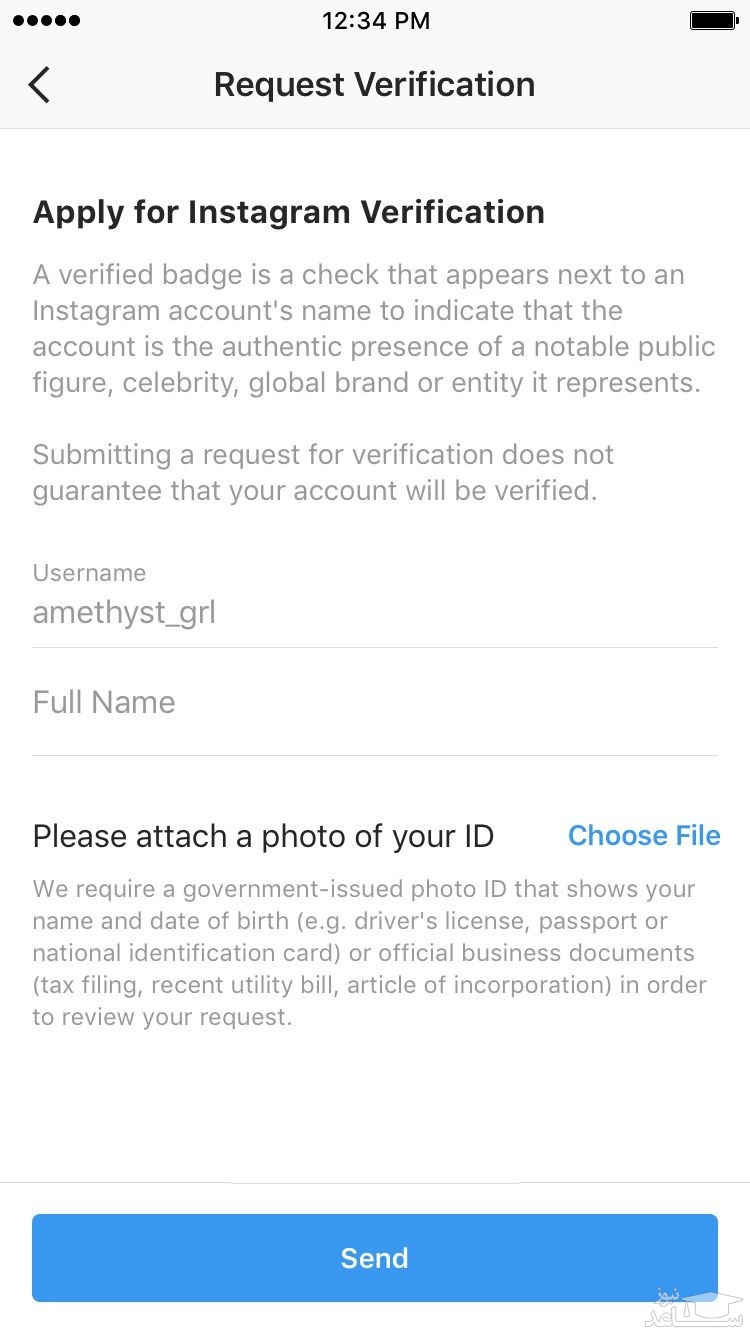Viewport: 750px width, 1334px height.
Task: Go back from Request Verification
Action: click(40, 84)
